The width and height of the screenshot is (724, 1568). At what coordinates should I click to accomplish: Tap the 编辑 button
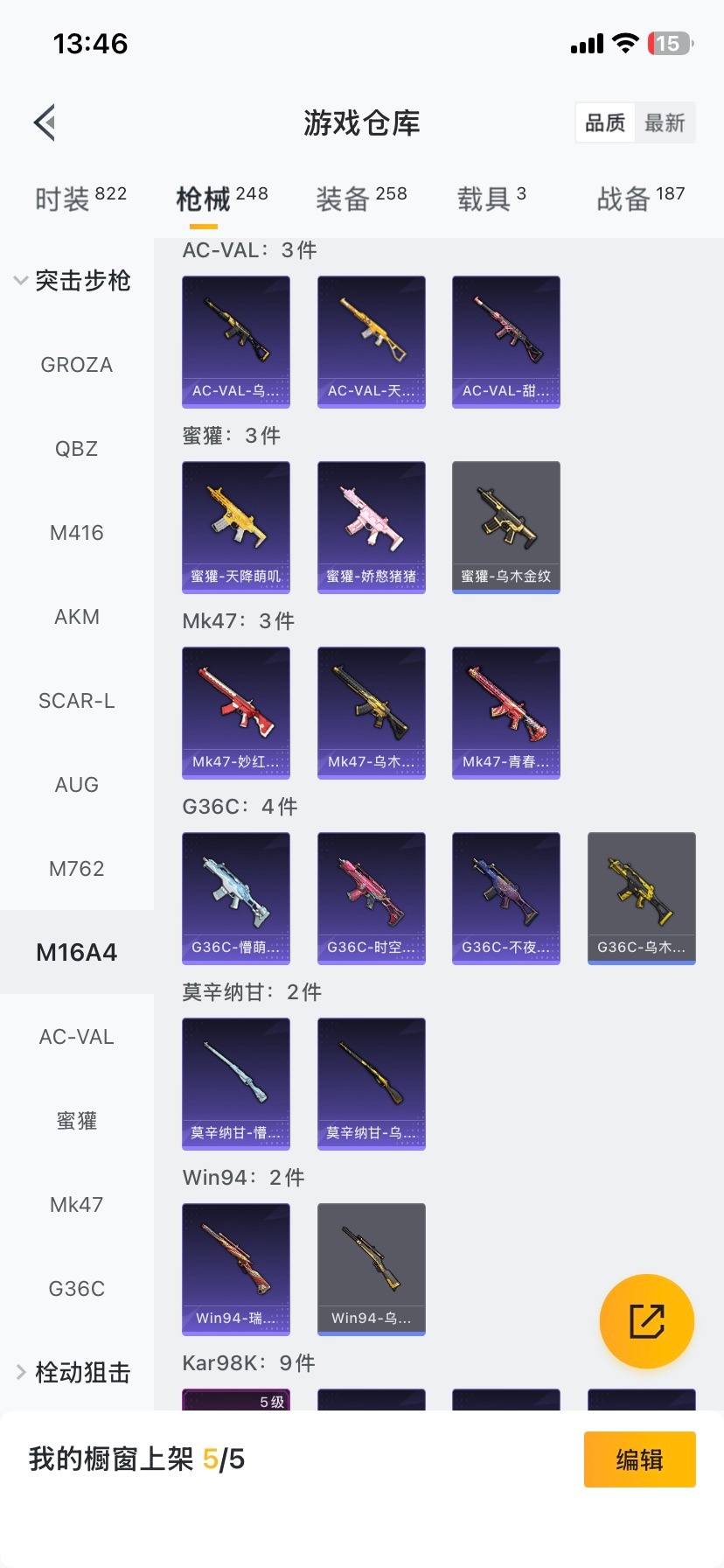coord(639,1459)
